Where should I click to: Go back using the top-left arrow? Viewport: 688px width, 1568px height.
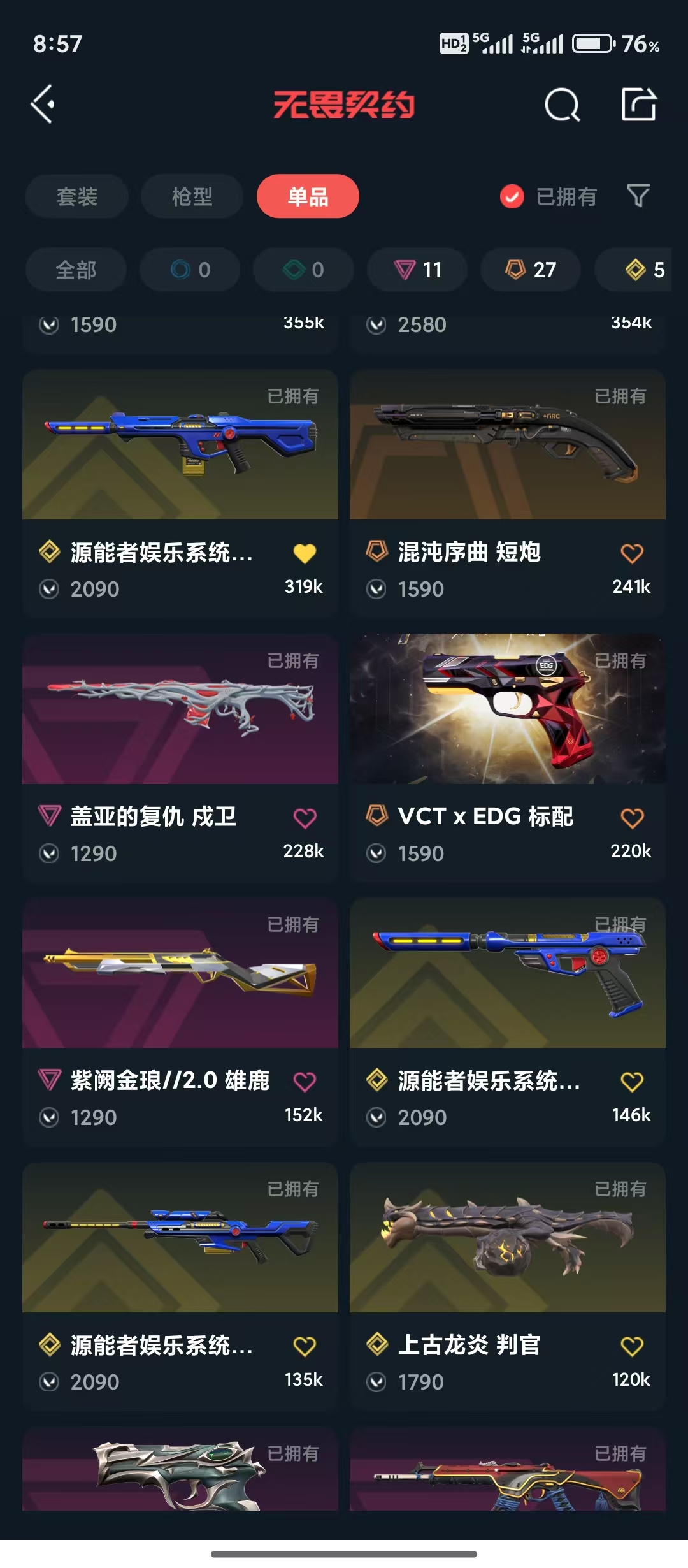click(x=43, y=105)
